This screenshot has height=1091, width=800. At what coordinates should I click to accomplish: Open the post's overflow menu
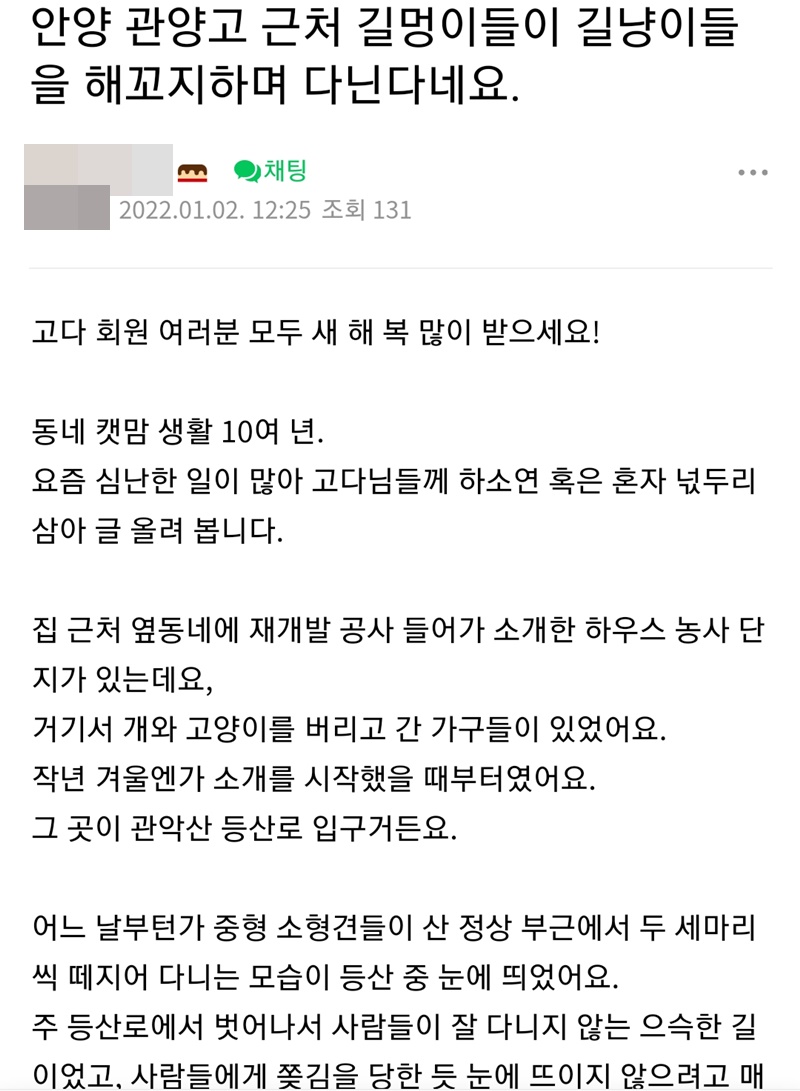click(x=752, y=173)
